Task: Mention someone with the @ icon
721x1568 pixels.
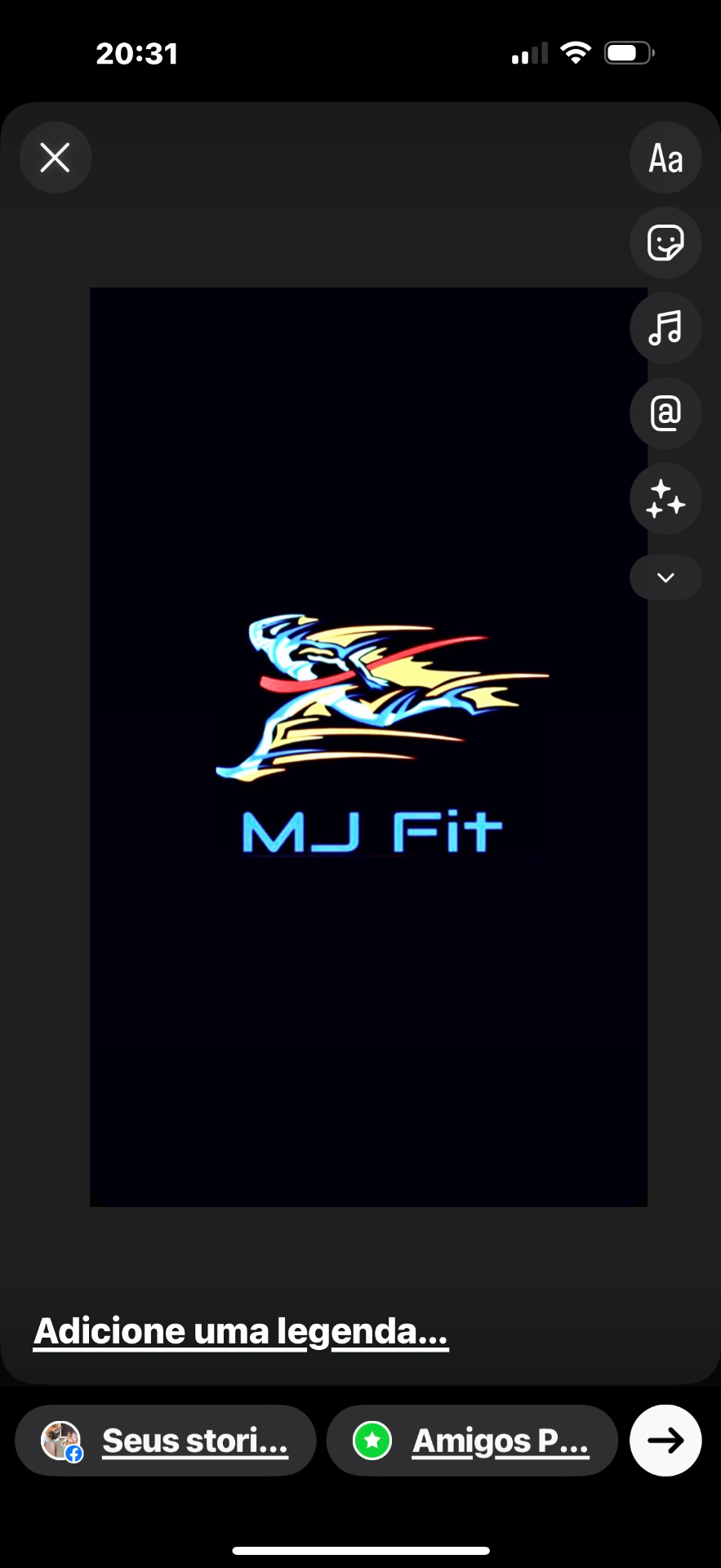Action: [x=665, y=413]
